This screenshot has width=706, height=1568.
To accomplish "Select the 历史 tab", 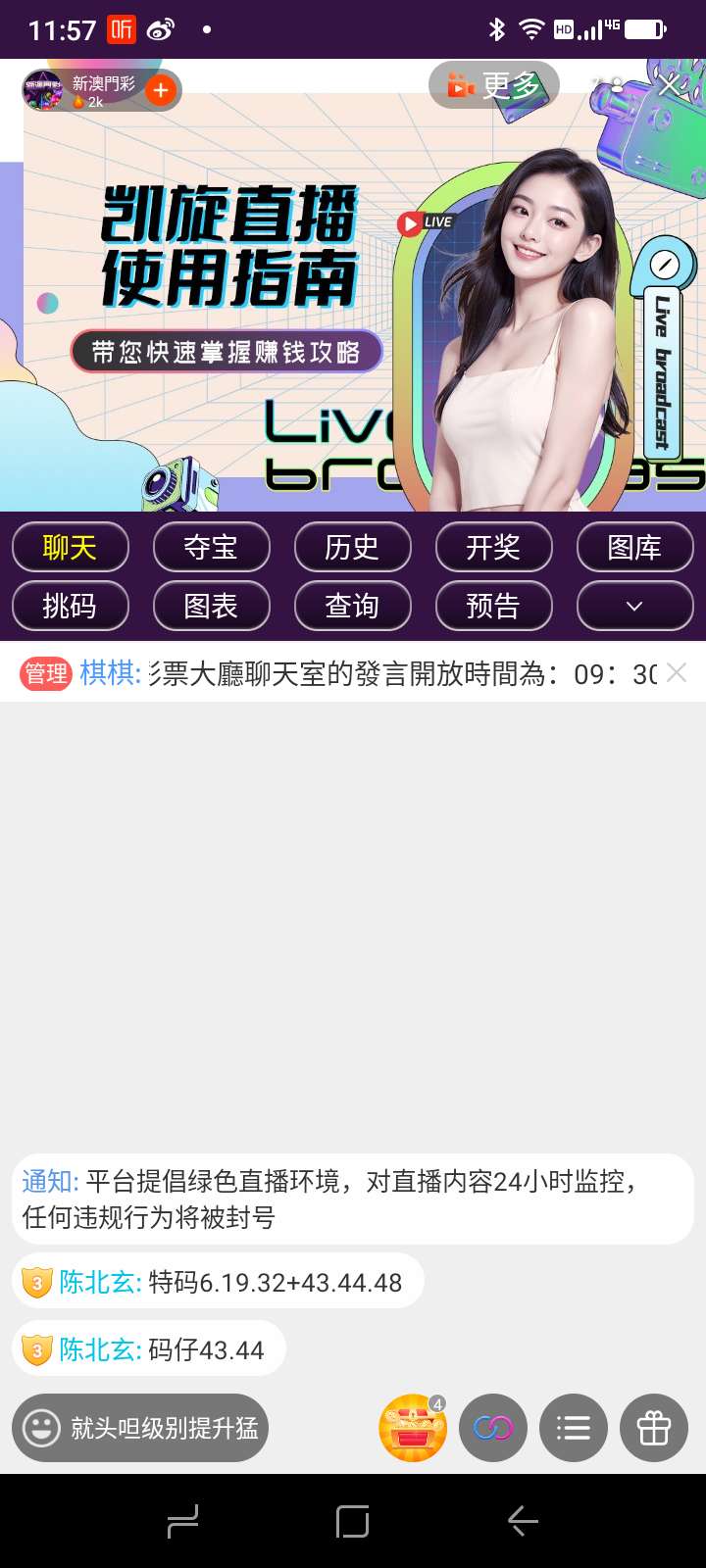I will (353, 547).
